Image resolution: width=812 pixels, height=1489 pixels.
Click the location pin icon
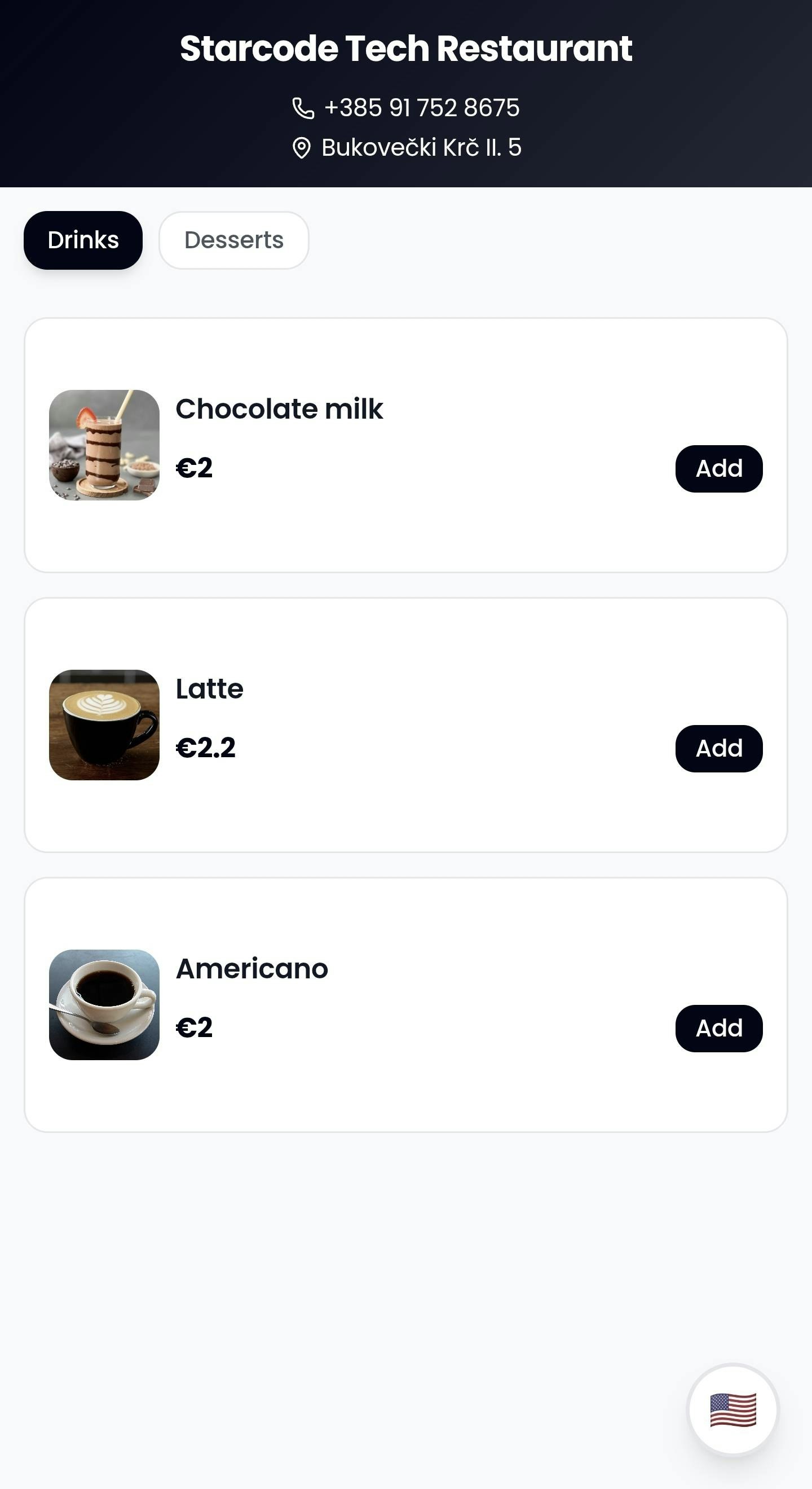click(x=302, y=147)
